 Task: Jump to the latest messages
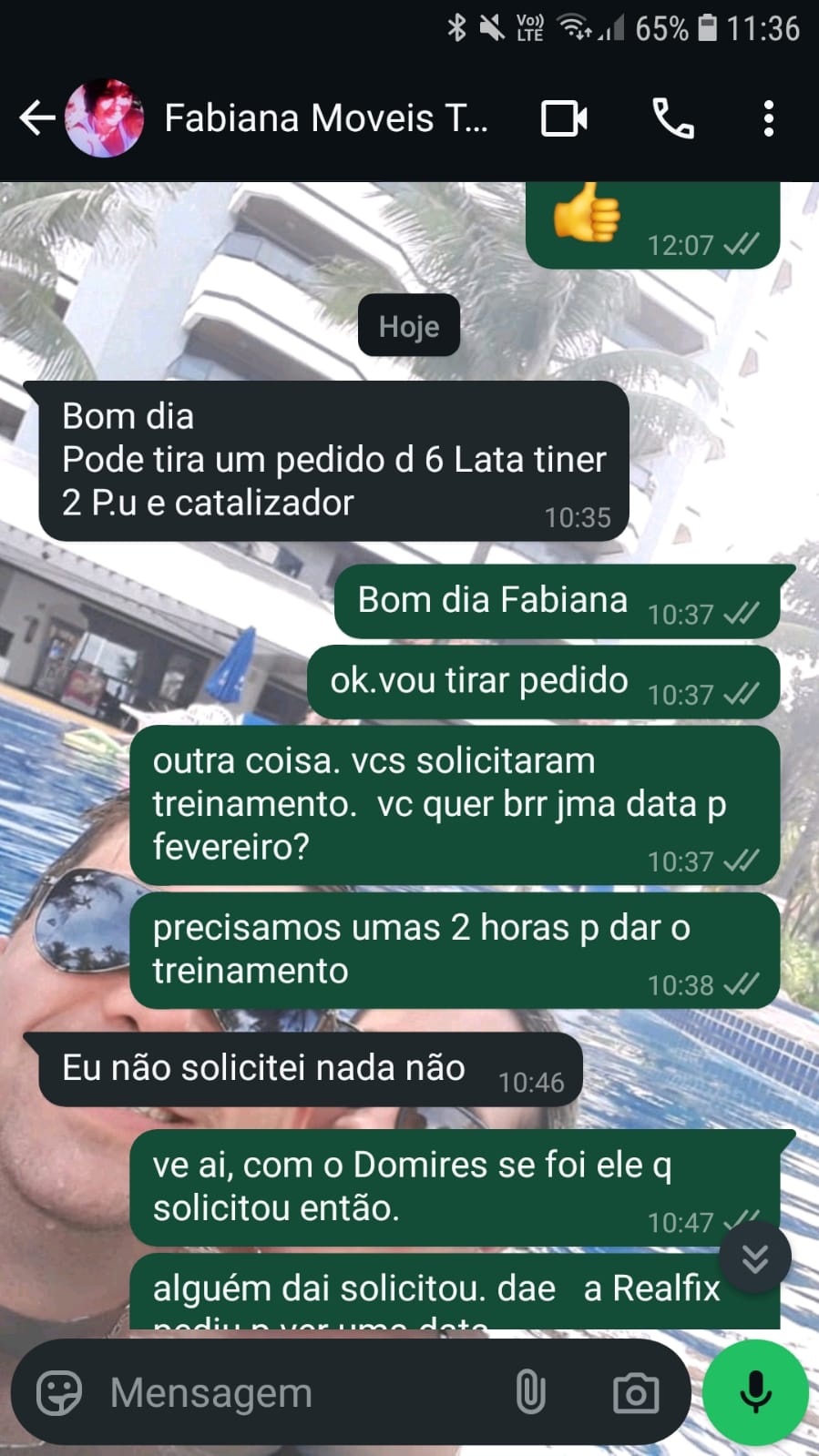(754, 1258)
